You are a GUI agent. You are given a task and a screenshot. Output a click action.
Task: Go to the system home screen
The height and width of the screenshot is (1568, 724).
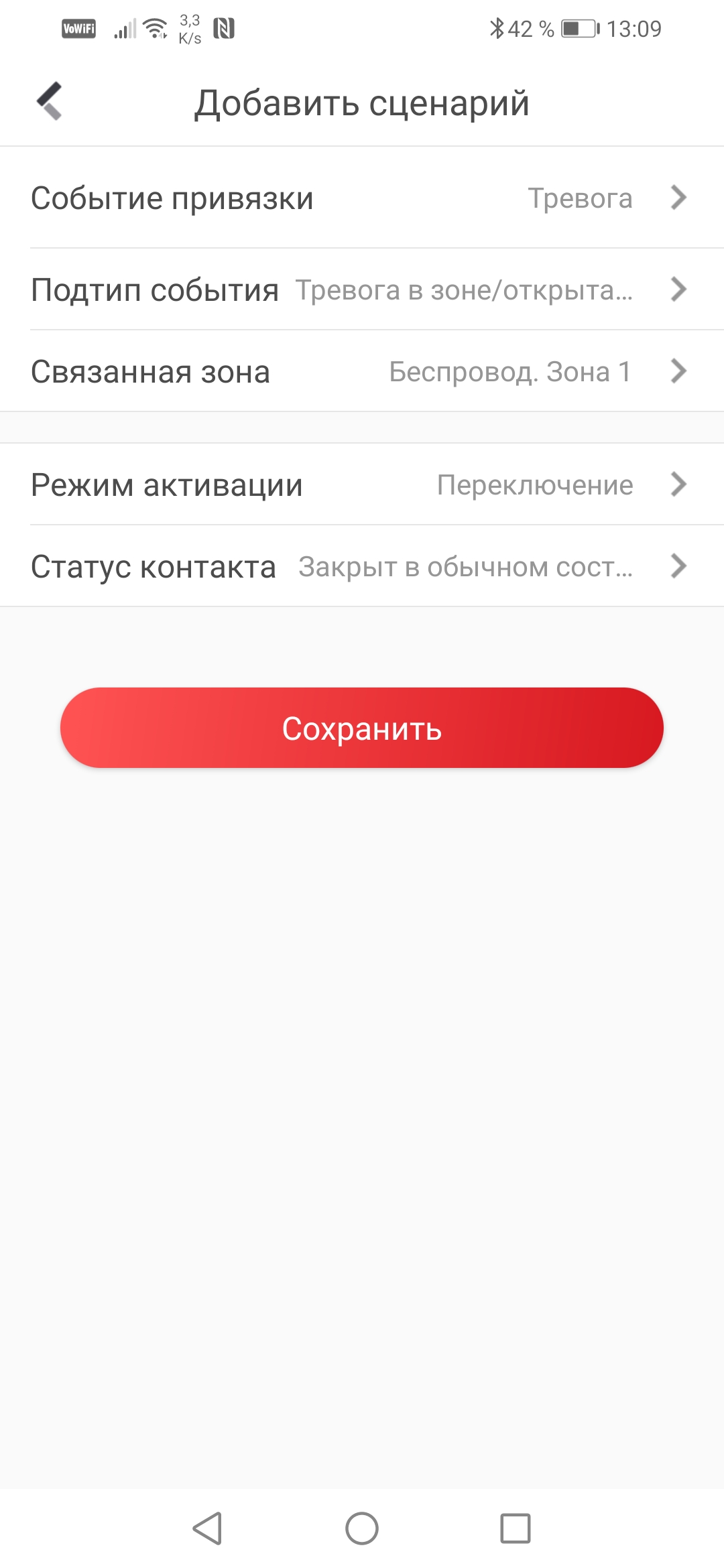click(x=362, y=1529)
